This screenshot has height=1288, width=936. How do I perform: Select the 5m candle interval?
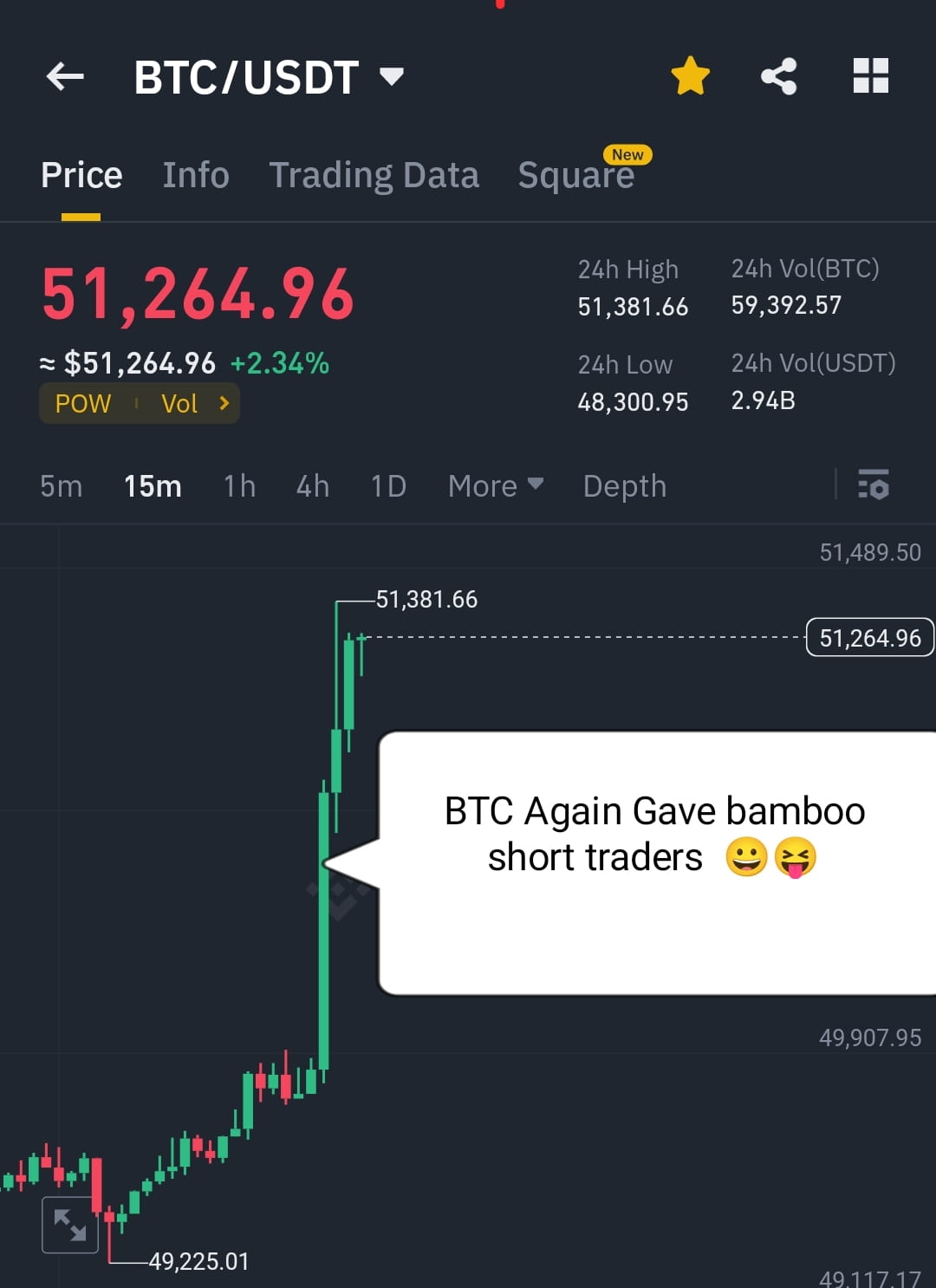pyautogui.click(x=61, y=486)
